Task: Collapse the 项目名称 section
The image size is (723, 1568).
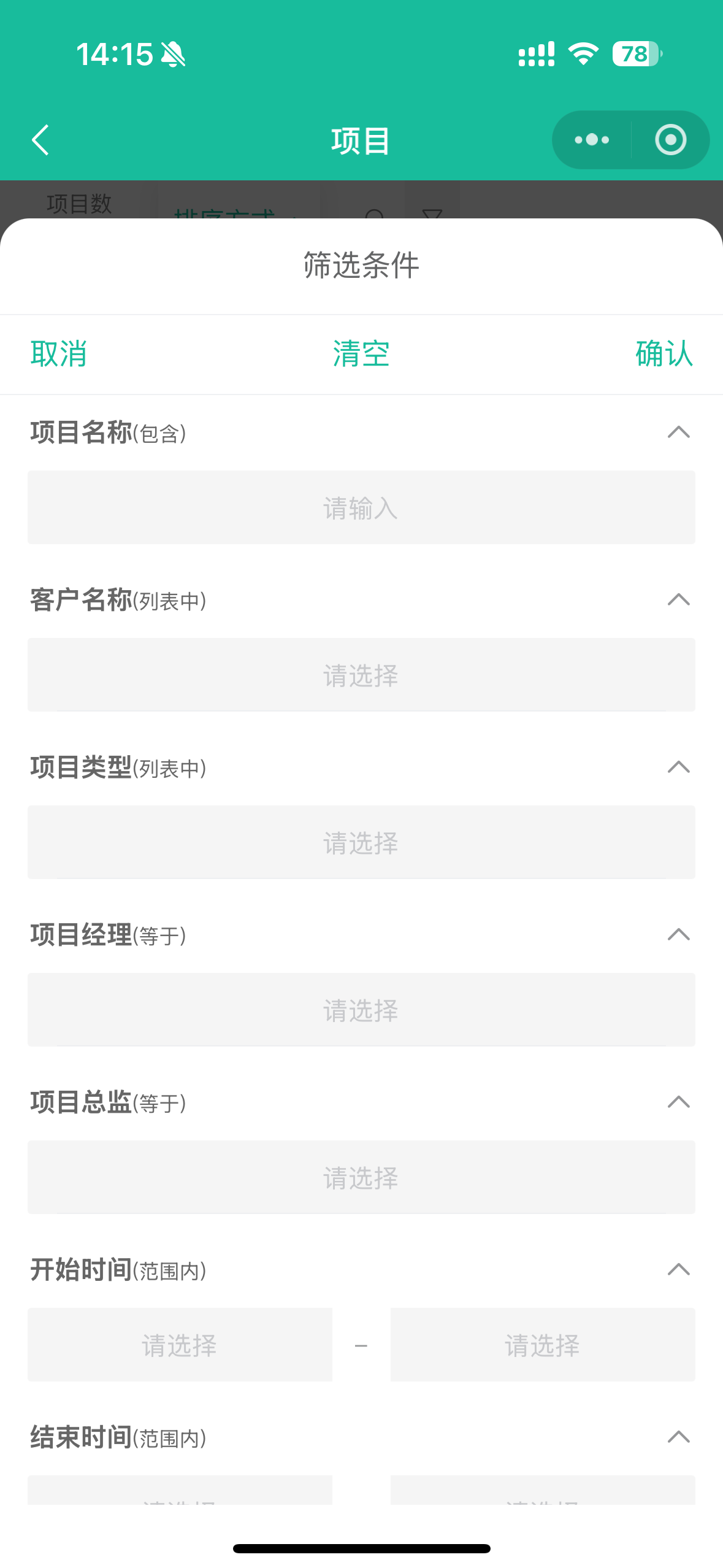Action: 678,432
